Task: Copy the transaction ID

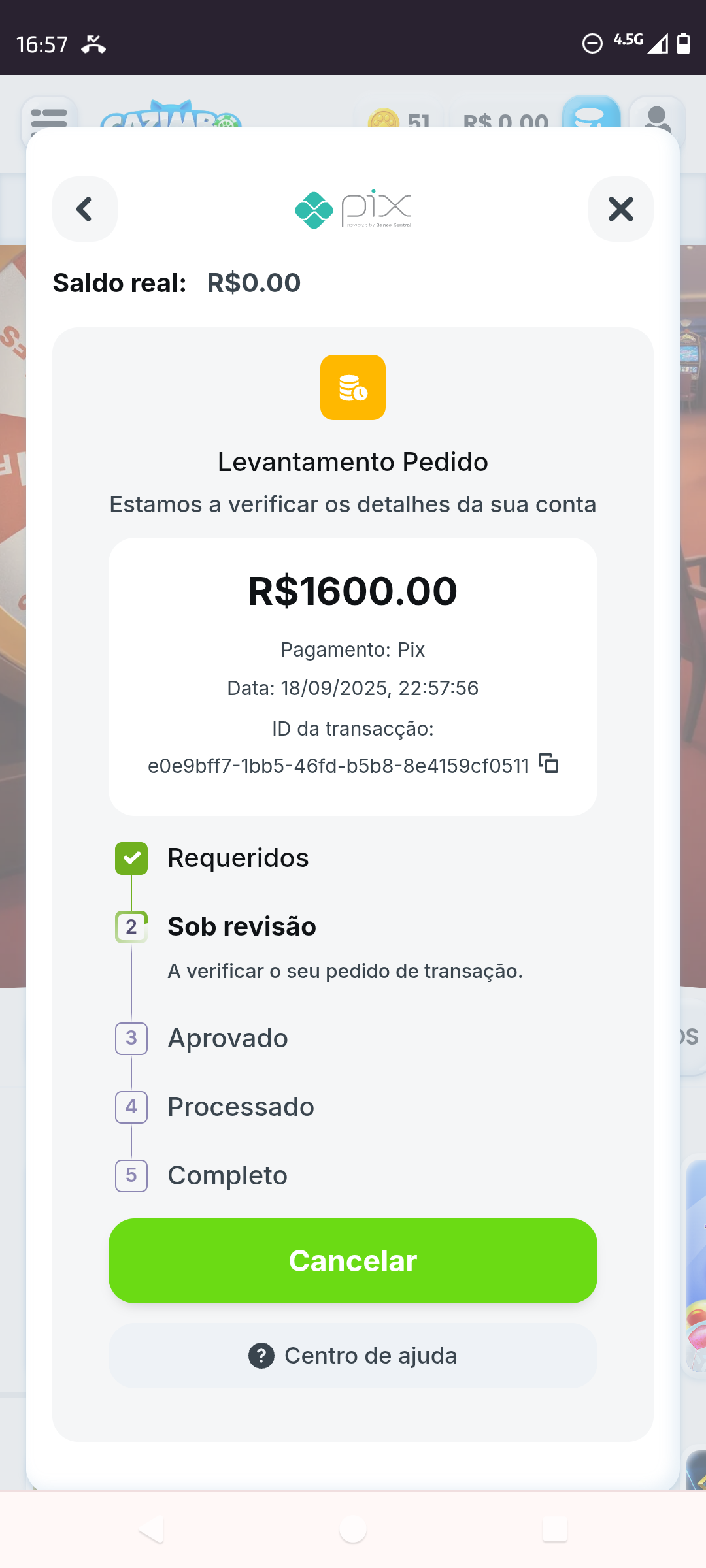Action: coord(549,763)
